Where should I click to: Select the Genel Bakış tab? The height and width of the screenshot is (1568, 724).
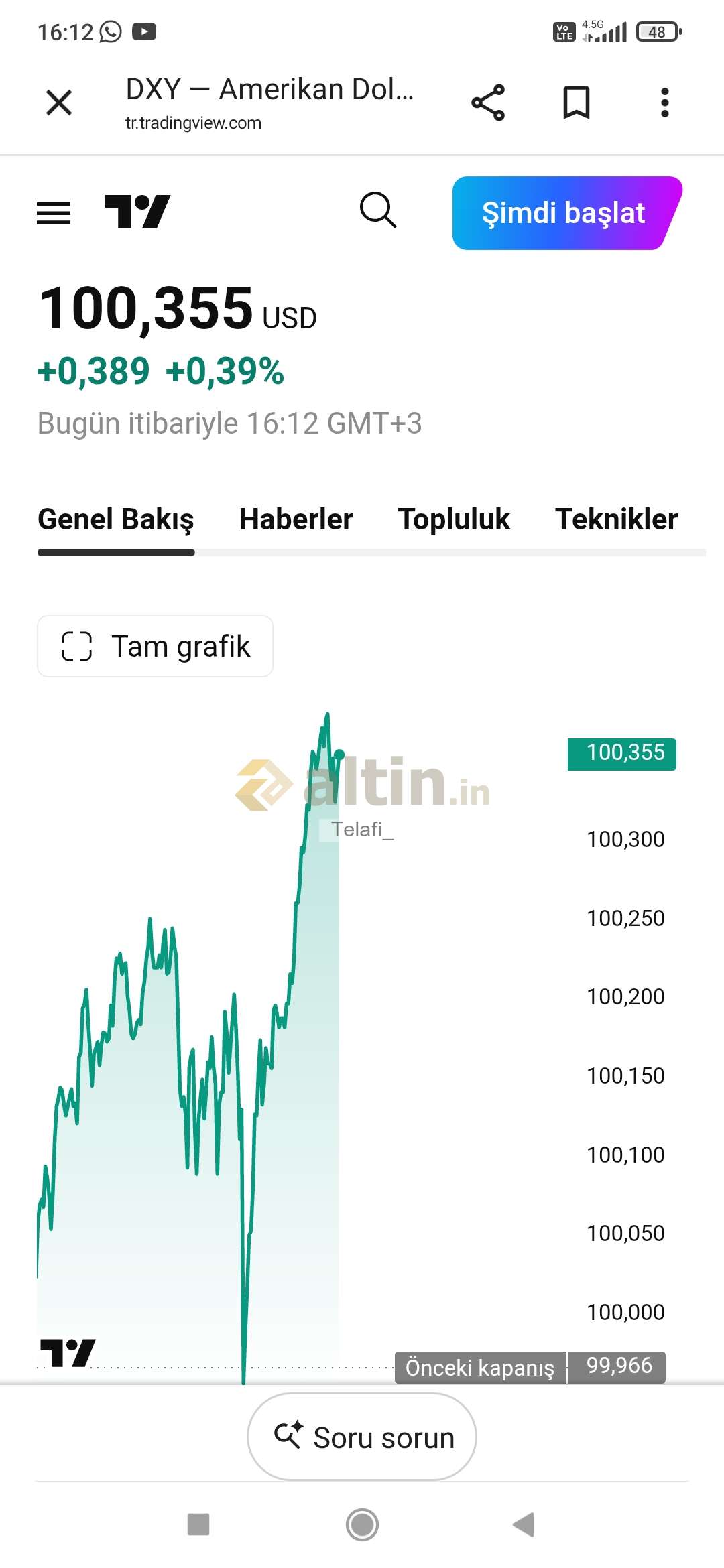click(x=116, y=519)
